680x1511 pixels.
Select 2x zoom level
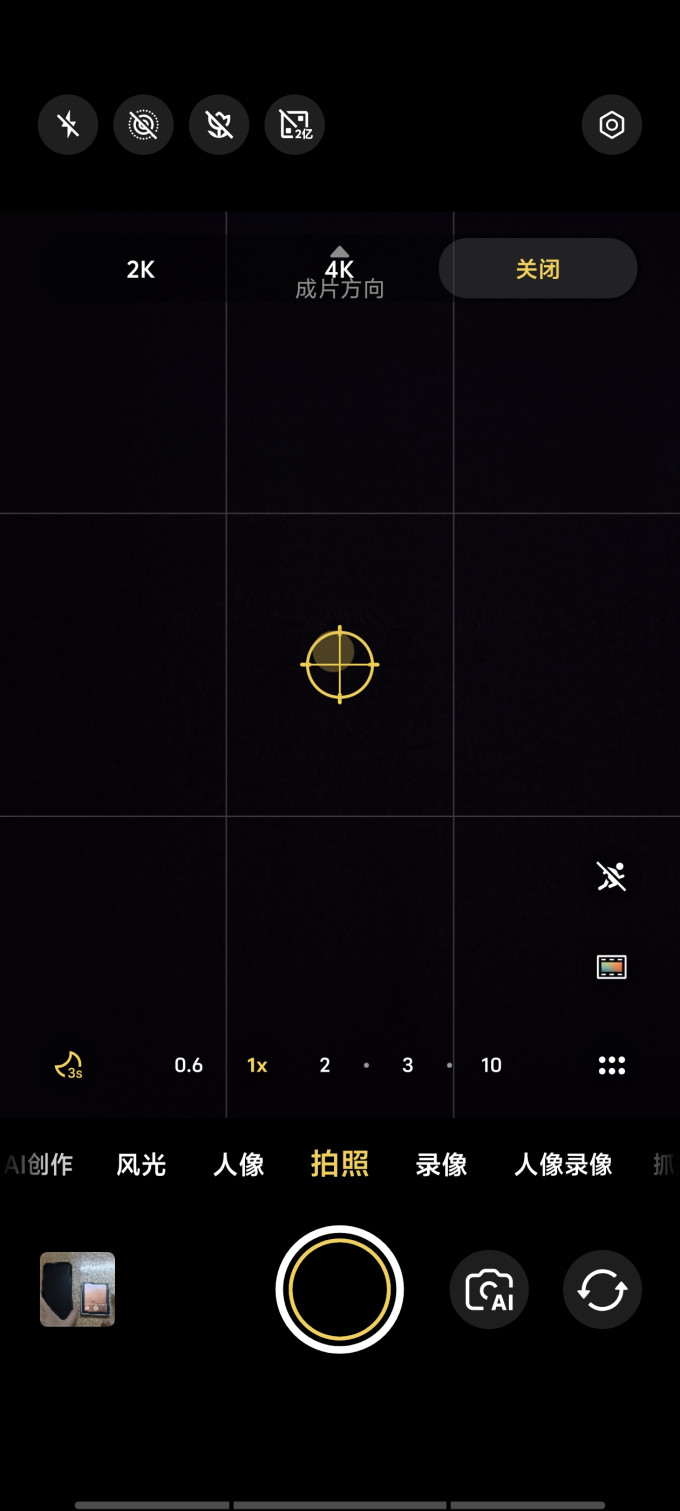click(x=325, y=1065)
